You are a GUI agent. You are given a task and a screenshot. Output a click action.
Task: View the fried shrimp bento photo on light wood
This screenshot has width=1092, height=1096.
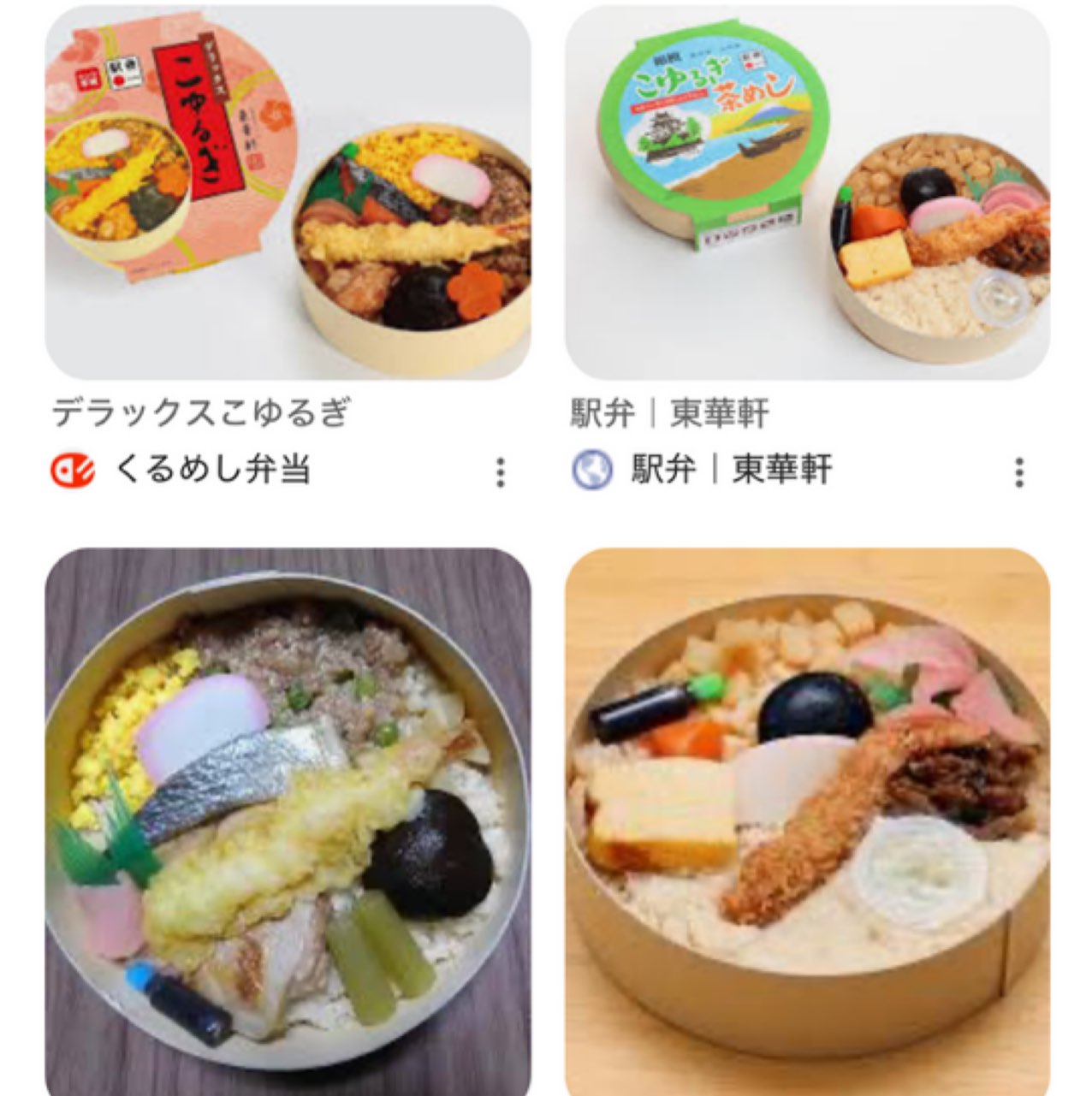point(807,821)
